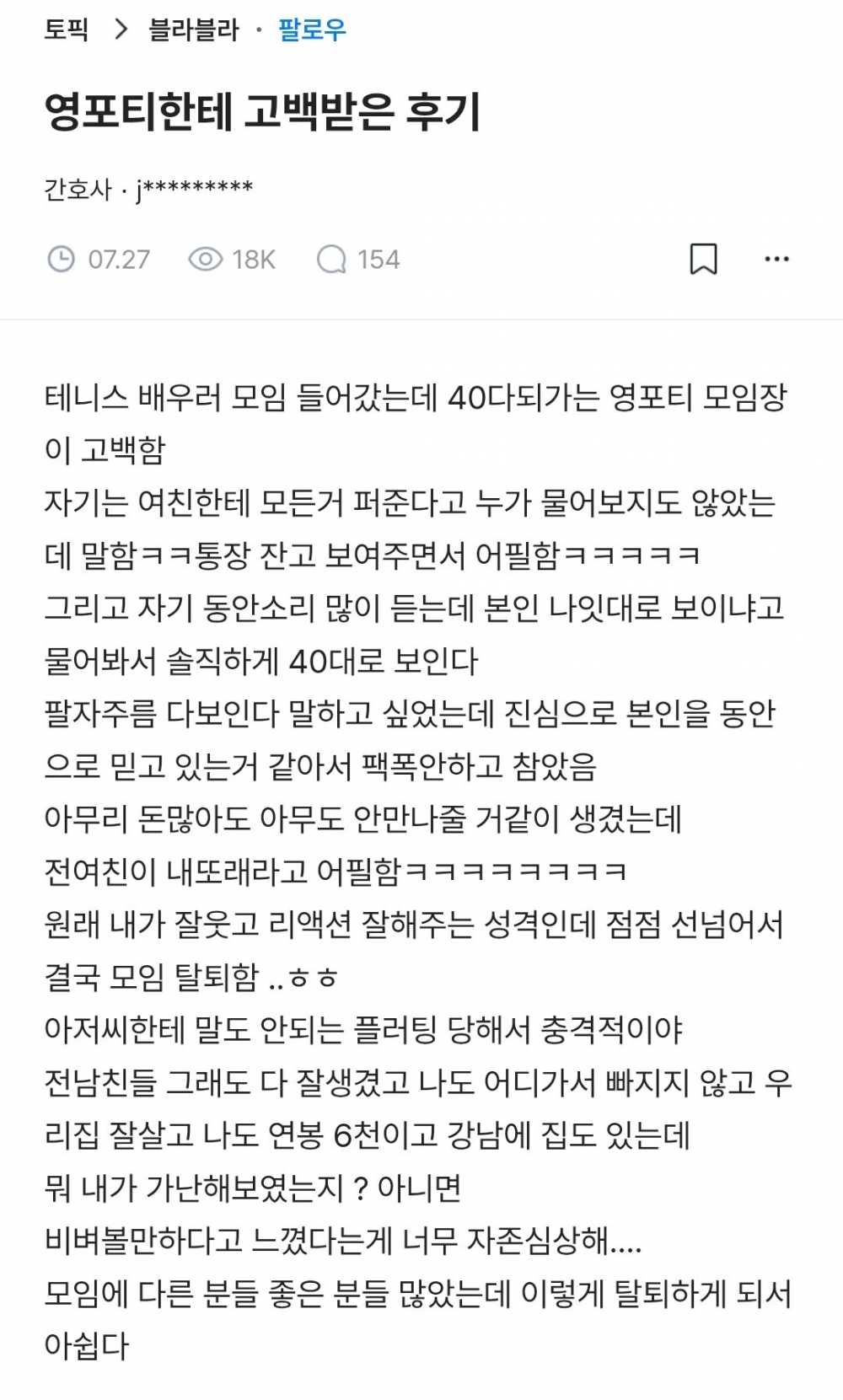
Task: Go to the 토픽 breadcrumb
Action: click(66, 30)
